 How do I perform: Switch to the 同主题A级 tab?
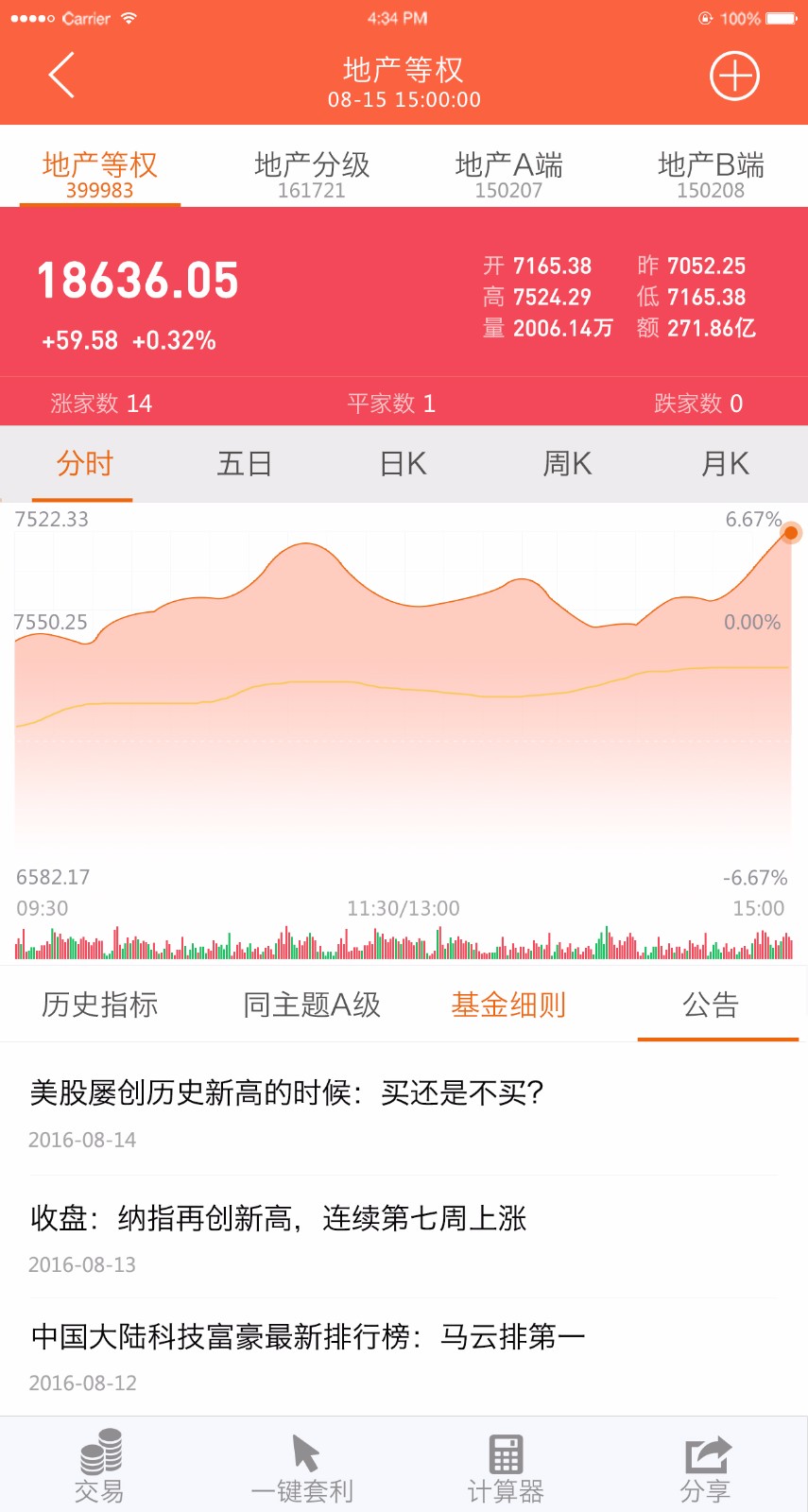click(x=312, y=1005)
